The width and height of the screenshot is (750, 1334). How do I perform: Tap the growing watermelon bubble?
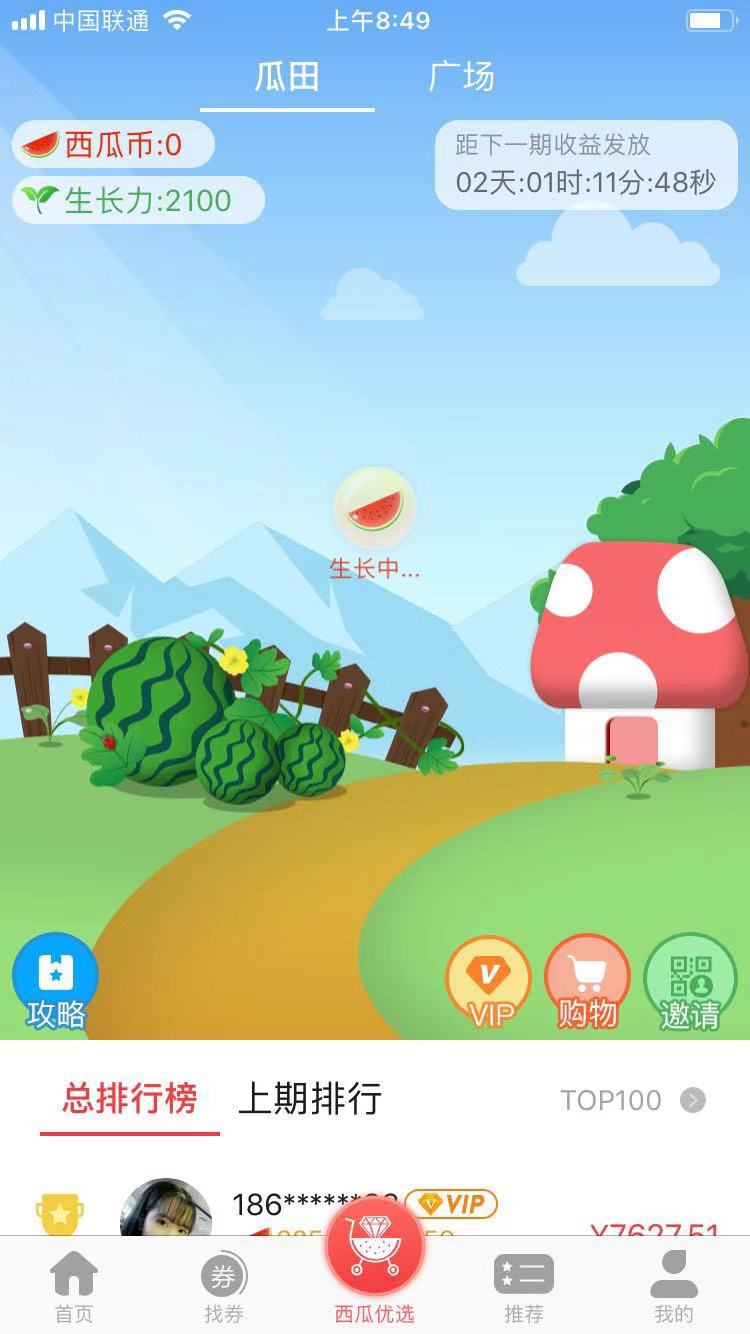374,508
